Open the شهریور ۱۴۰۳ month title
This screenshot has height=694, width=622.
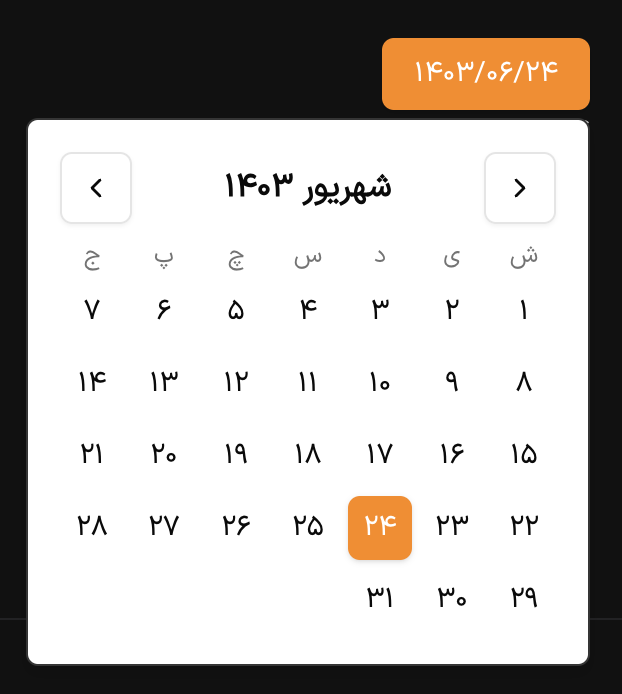coord(307,187)
